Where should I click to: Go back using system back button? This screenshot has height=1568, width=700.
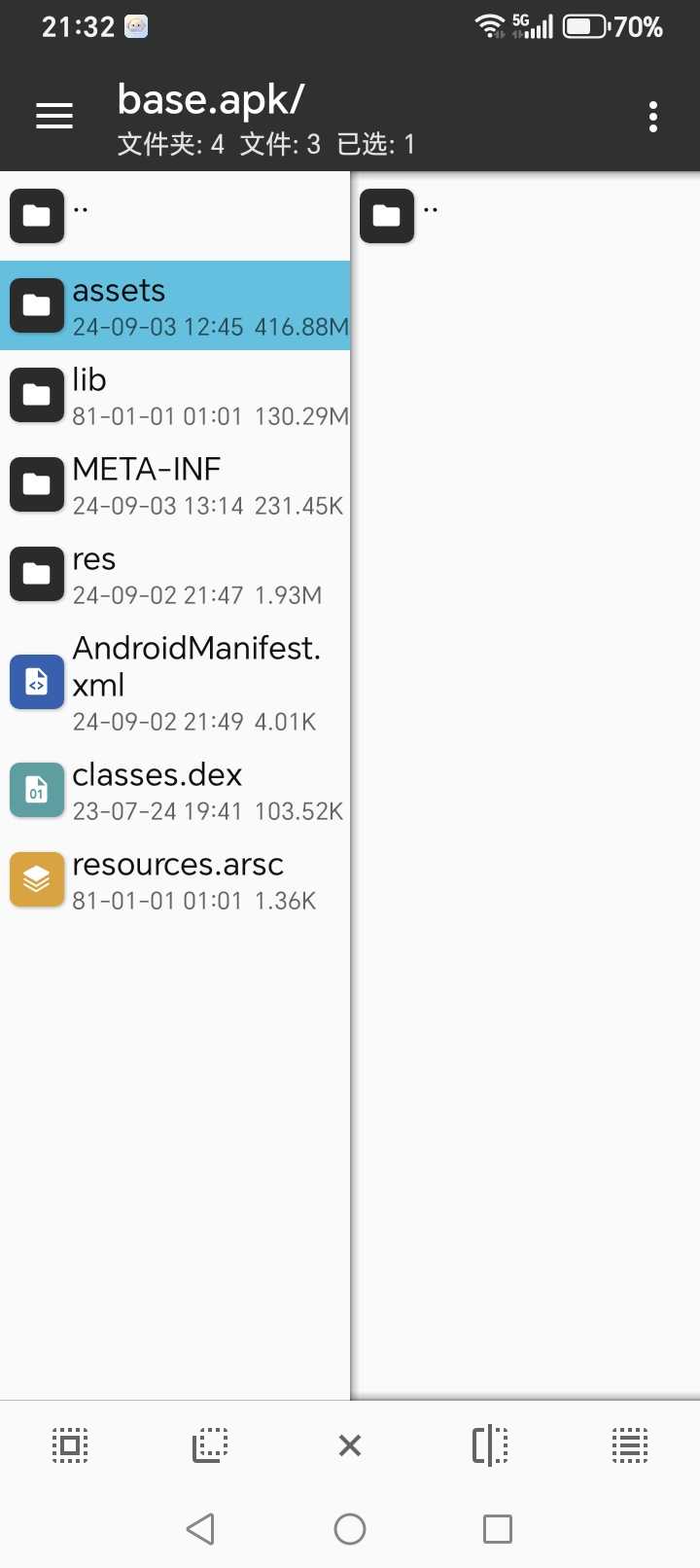201,1529
